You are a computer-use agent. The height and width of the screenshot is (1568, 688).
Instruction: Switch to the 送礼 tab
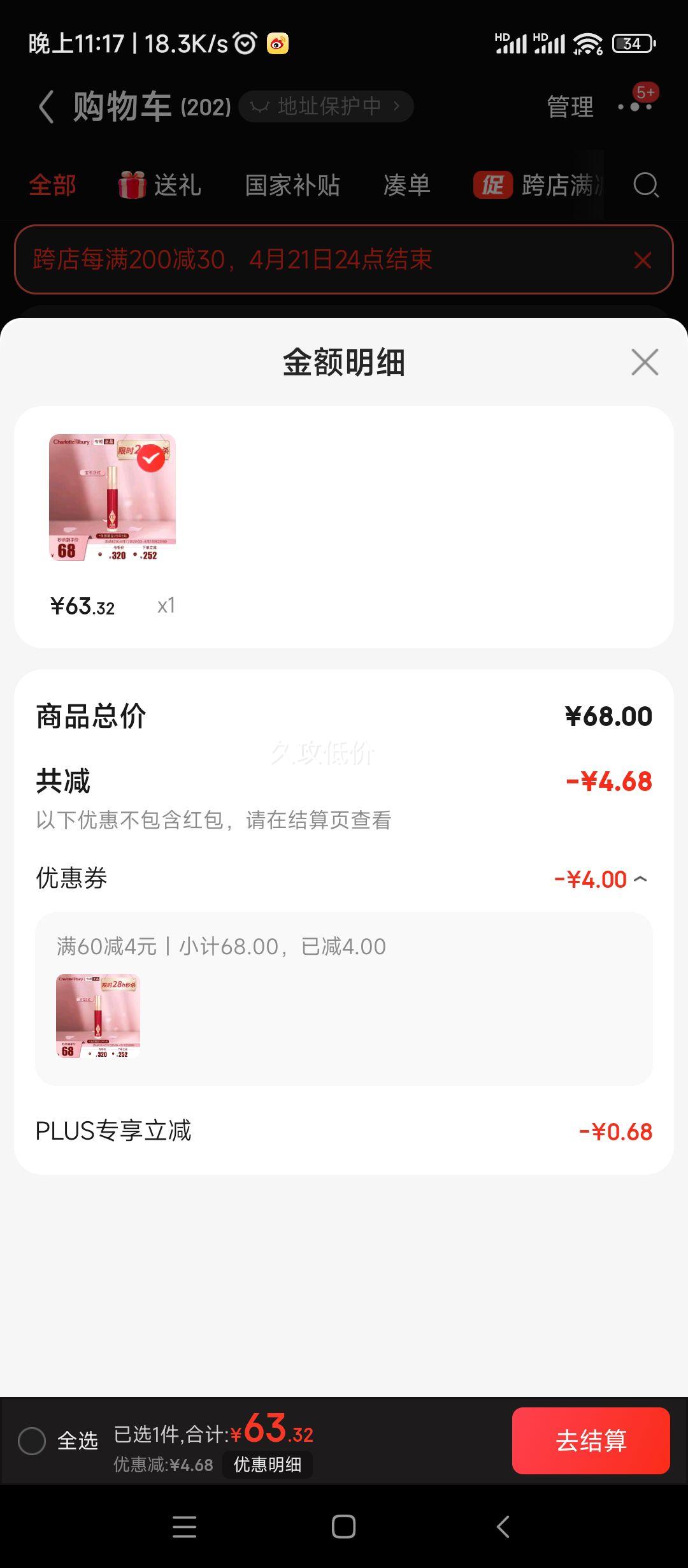[161, 185]
